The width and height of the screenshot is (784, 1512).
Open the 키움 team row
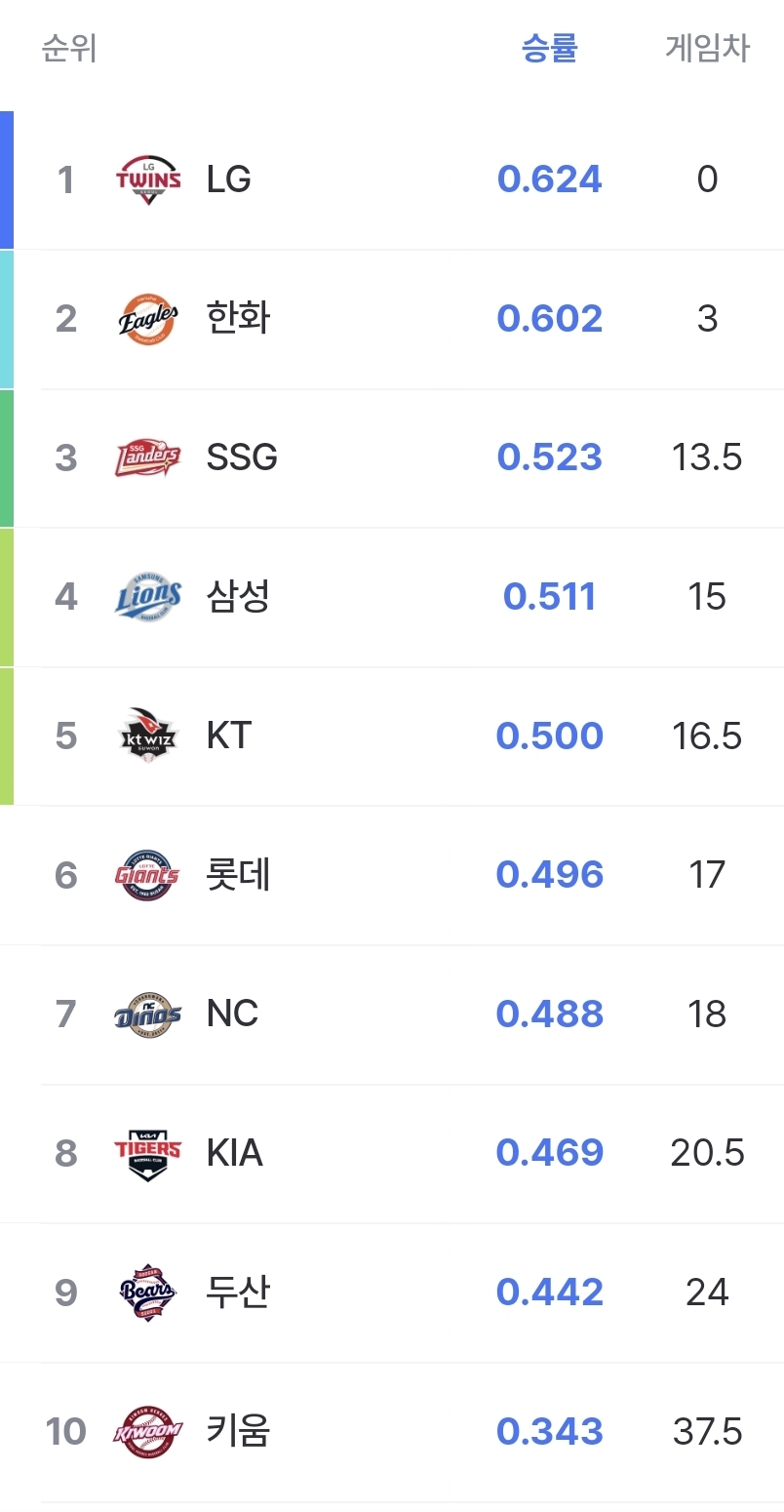point(392,1432)
